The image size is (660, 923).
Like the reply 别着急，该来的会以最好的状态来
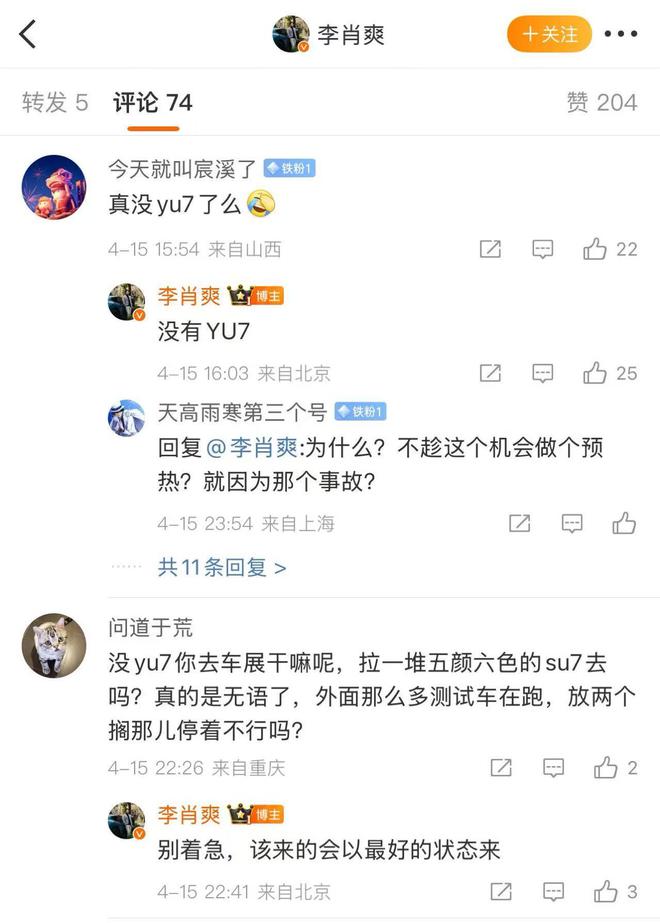tap(606, 891)
